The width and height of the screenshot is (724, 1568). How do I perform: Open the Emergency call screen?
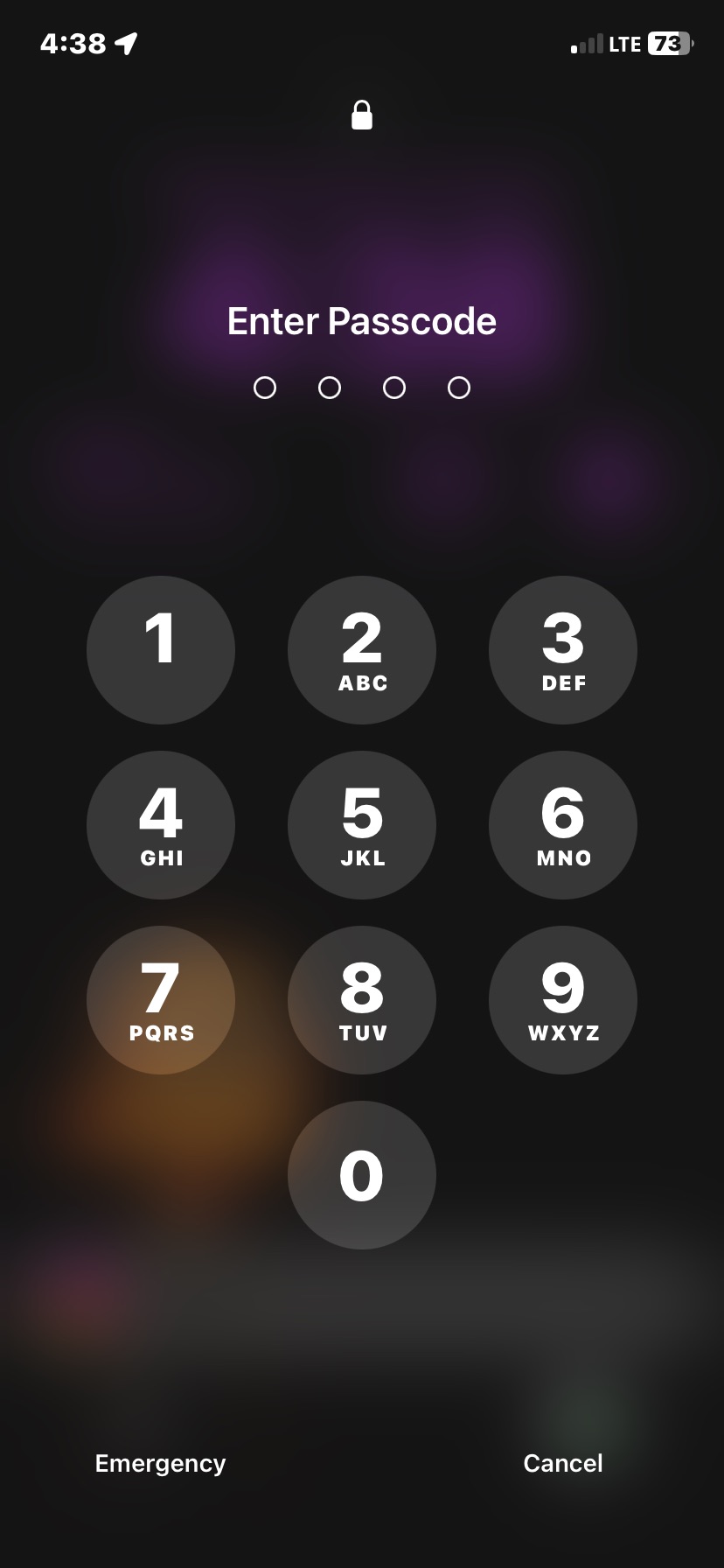pyautogui.click(x=161, y=1463)
